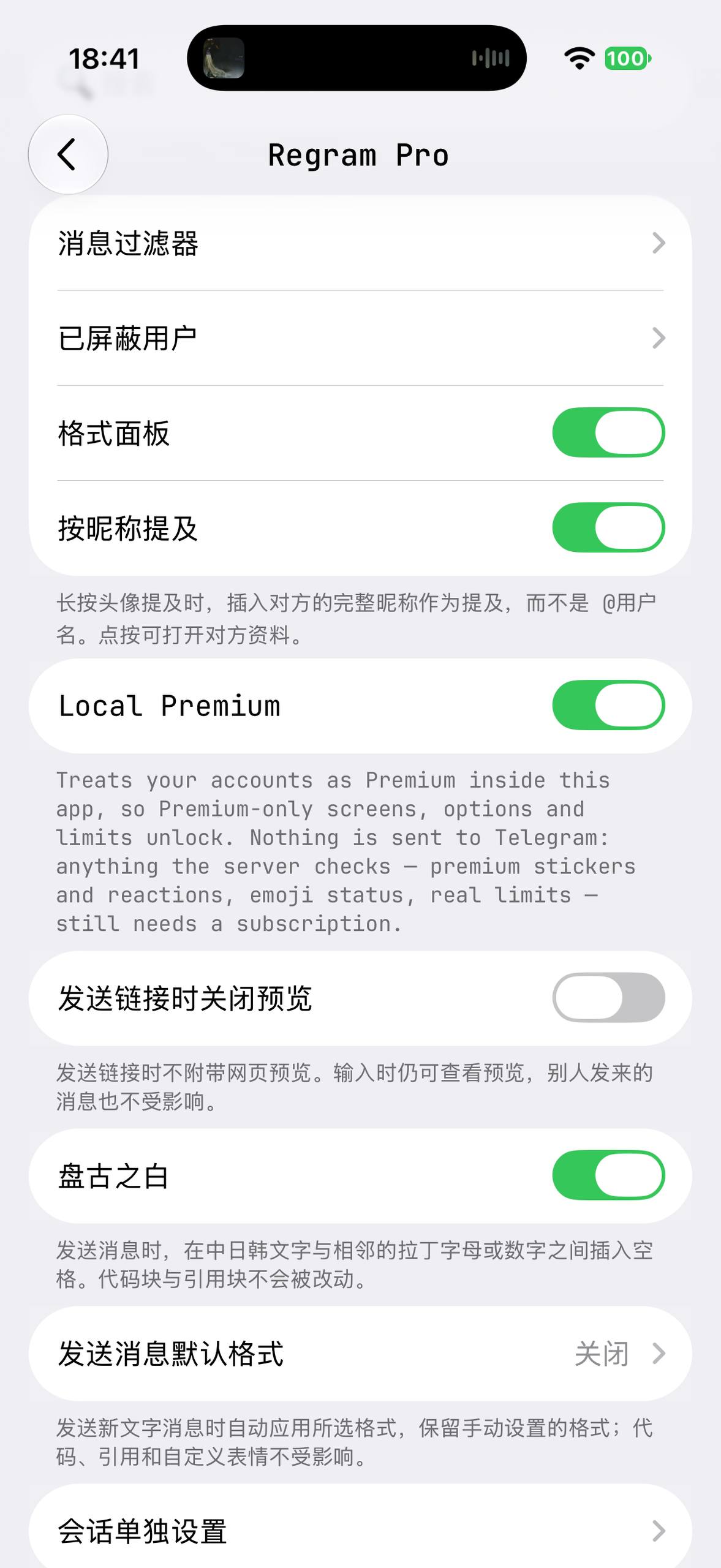Open the 已屏蔽用户 list
Screen dimensions: 721x1568
click(360, 338)
